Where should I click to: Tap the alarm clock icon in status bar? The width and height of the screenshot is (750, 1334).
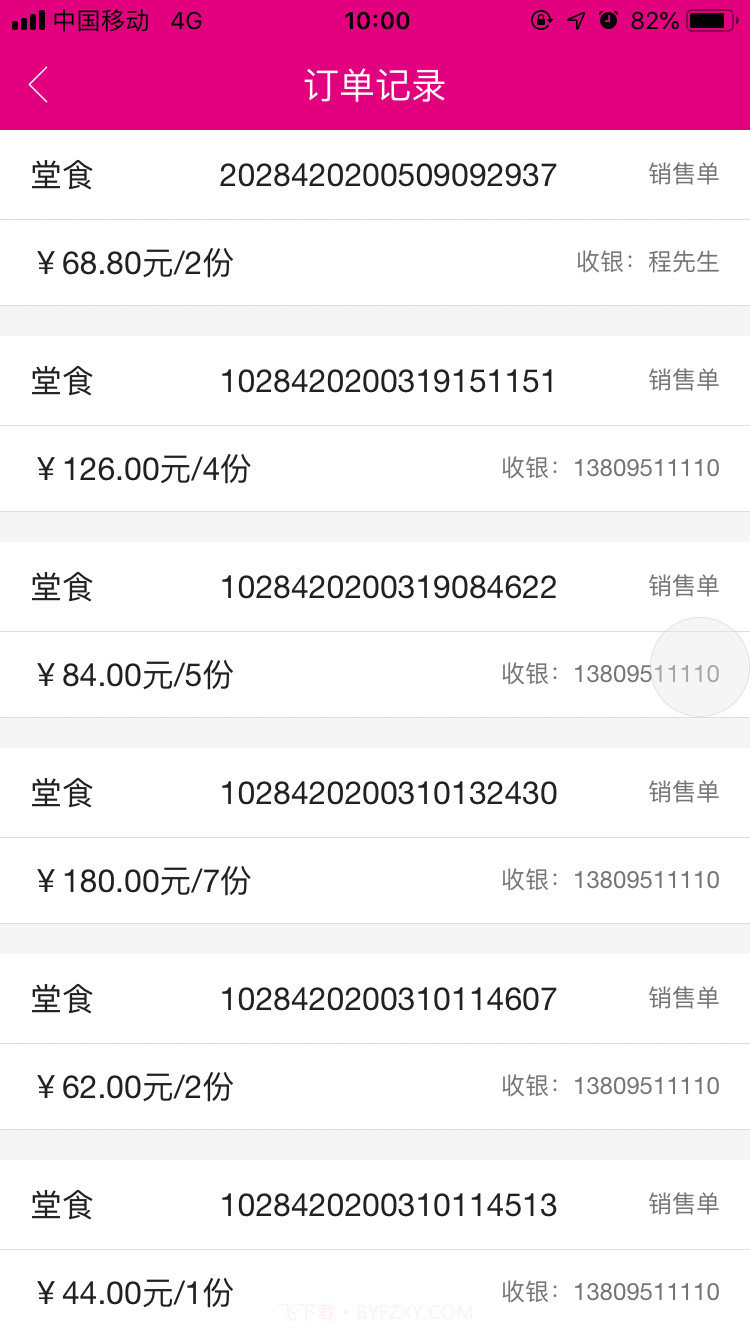click(x=608, y=20)
